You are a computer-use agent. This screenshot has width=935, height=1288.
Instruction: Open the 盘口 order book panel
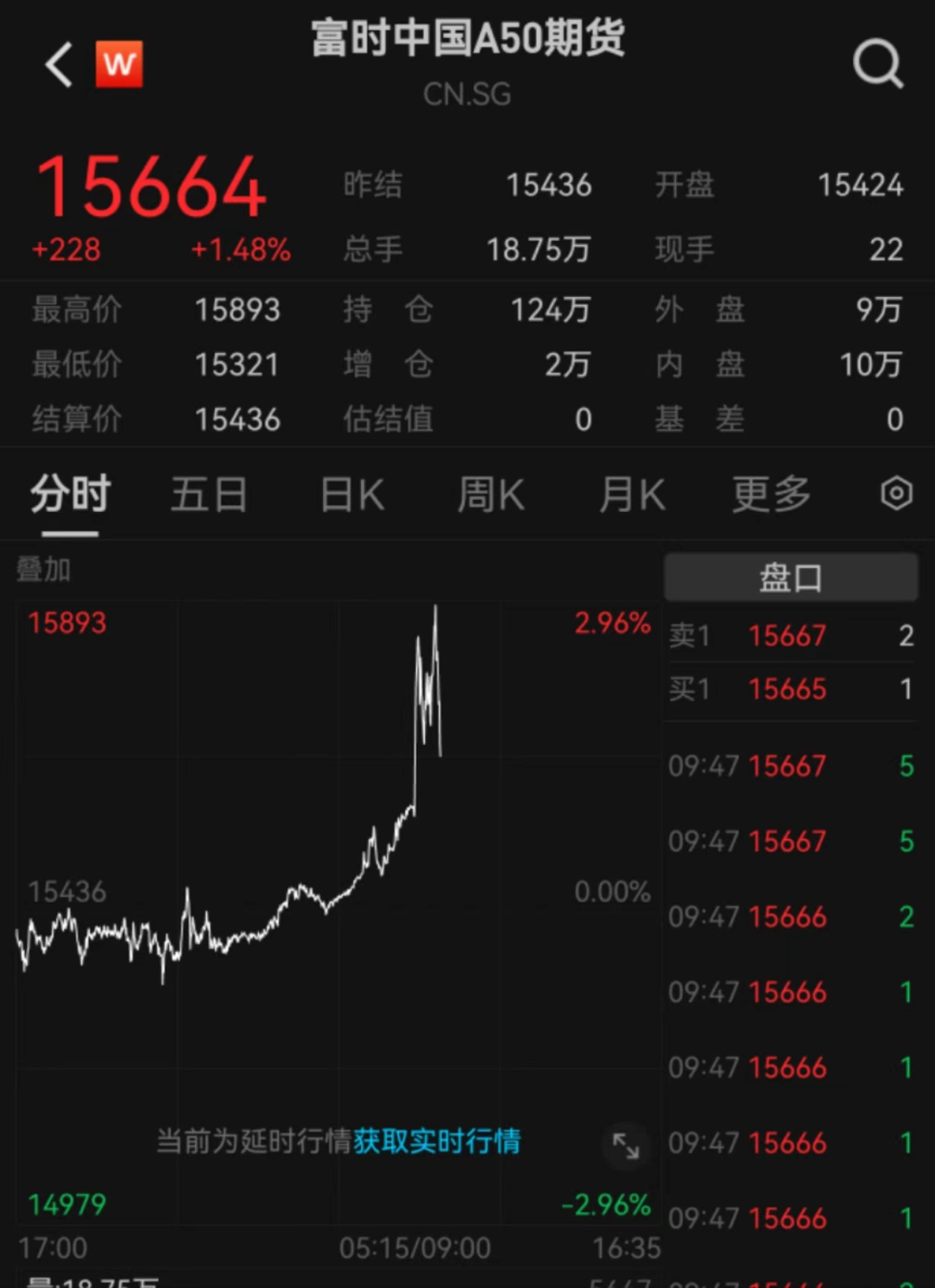pos(789,575)
